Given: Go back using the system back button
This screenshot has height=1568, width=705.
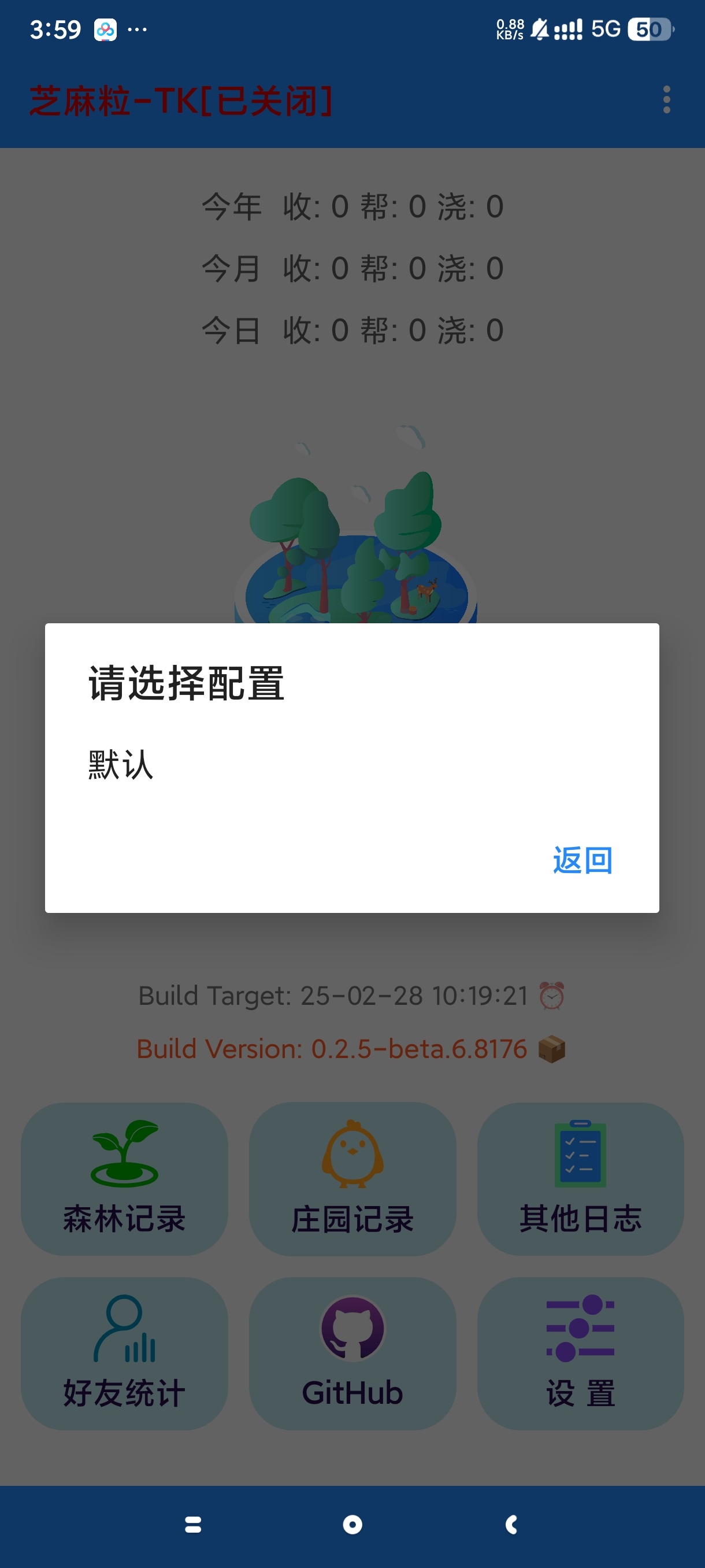Looking at the screenshot, I should (511, 1524).
